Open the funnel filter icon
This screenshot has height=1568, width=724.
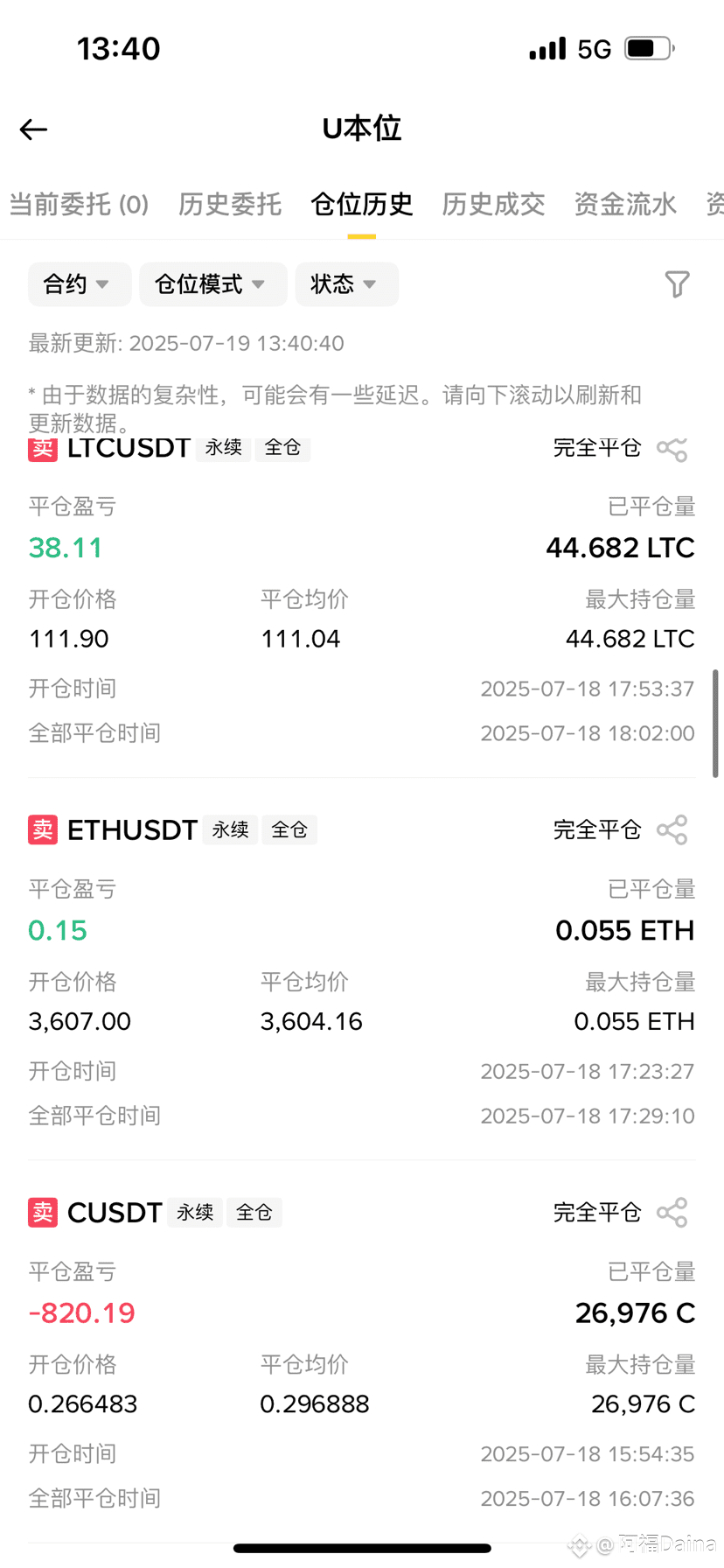677,284
